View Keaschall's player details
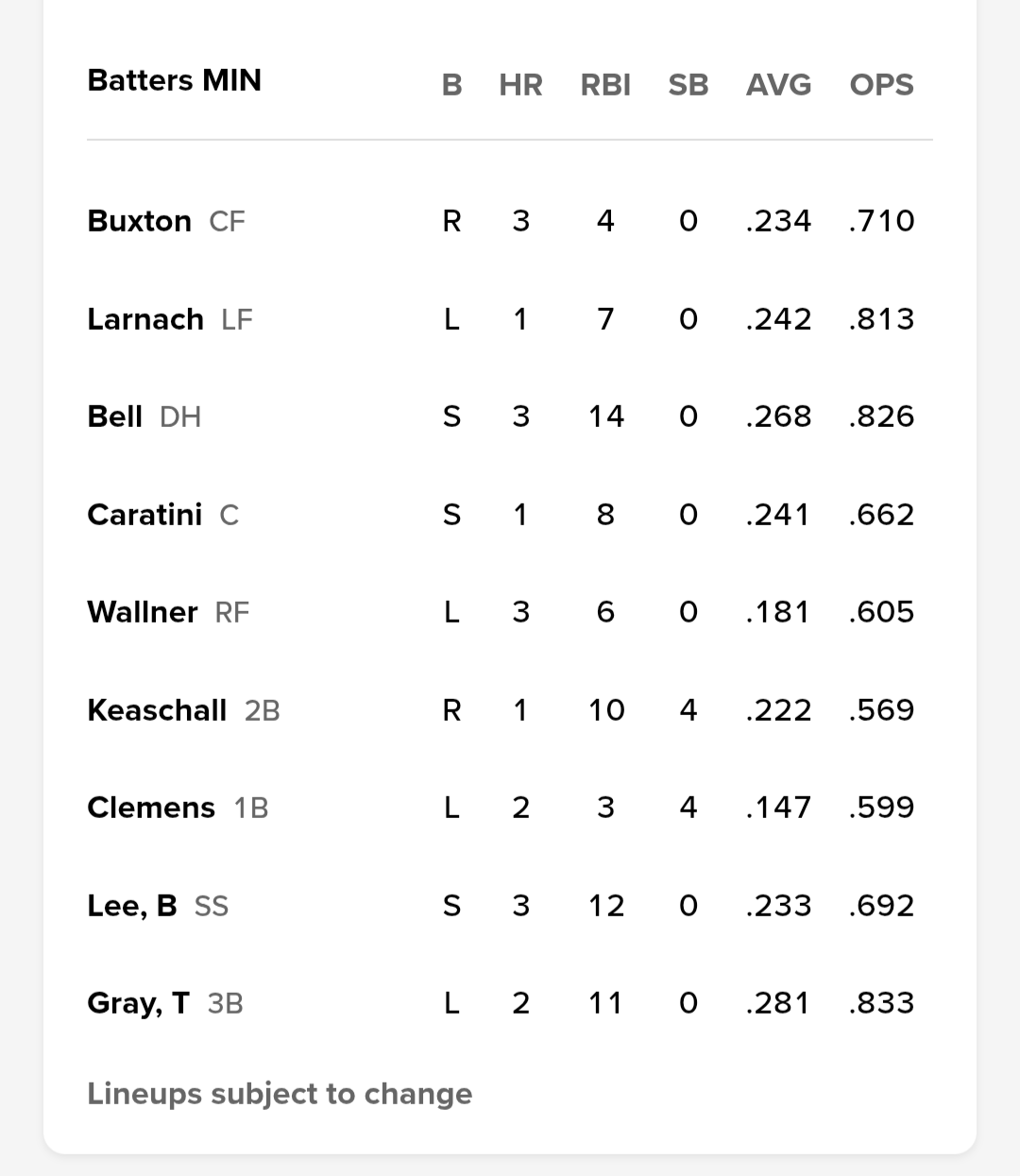 point(157,710)
